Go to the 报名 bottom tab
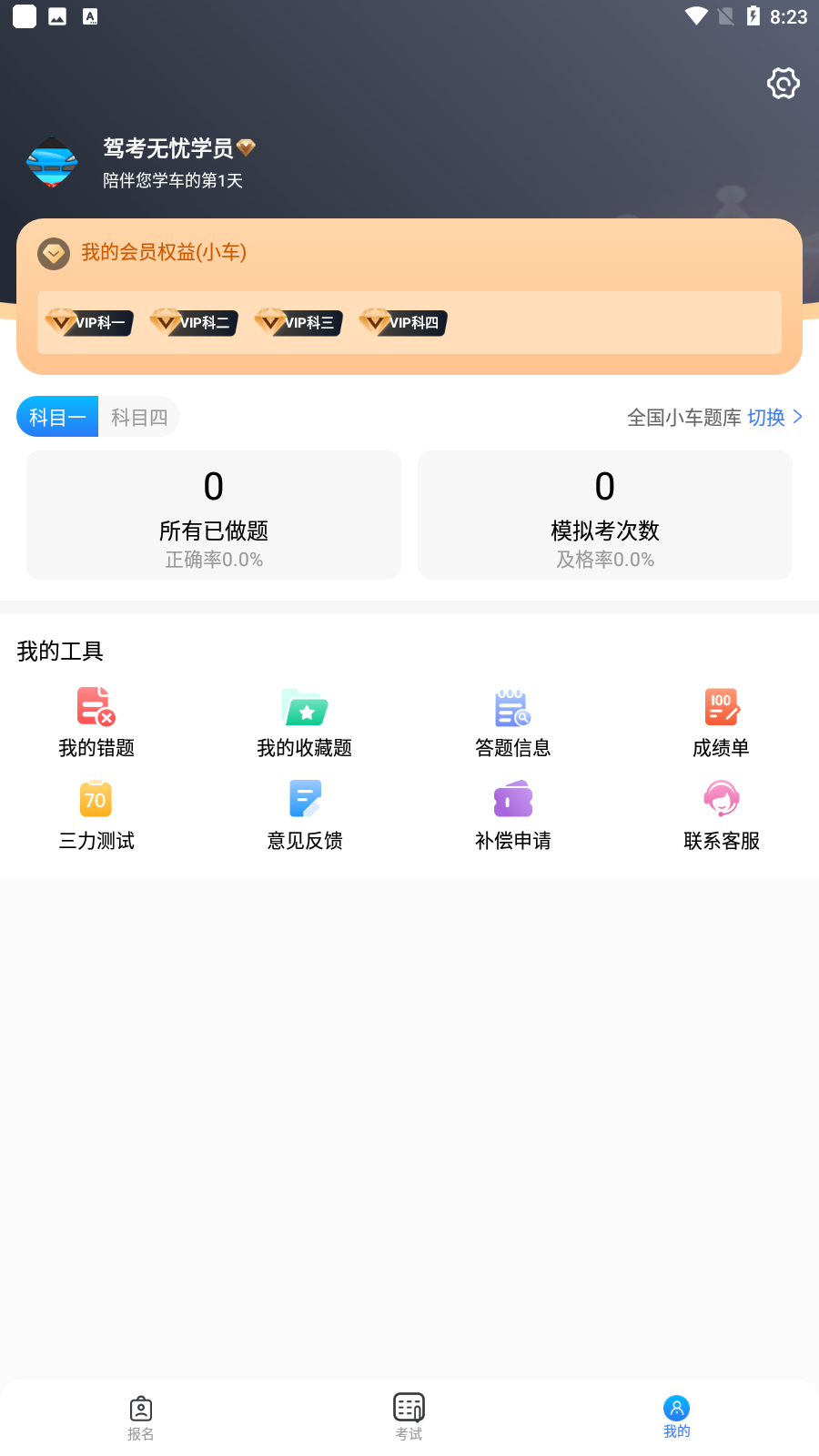Viewport: 819px width, 1456px height. (x=141, y=1418)
